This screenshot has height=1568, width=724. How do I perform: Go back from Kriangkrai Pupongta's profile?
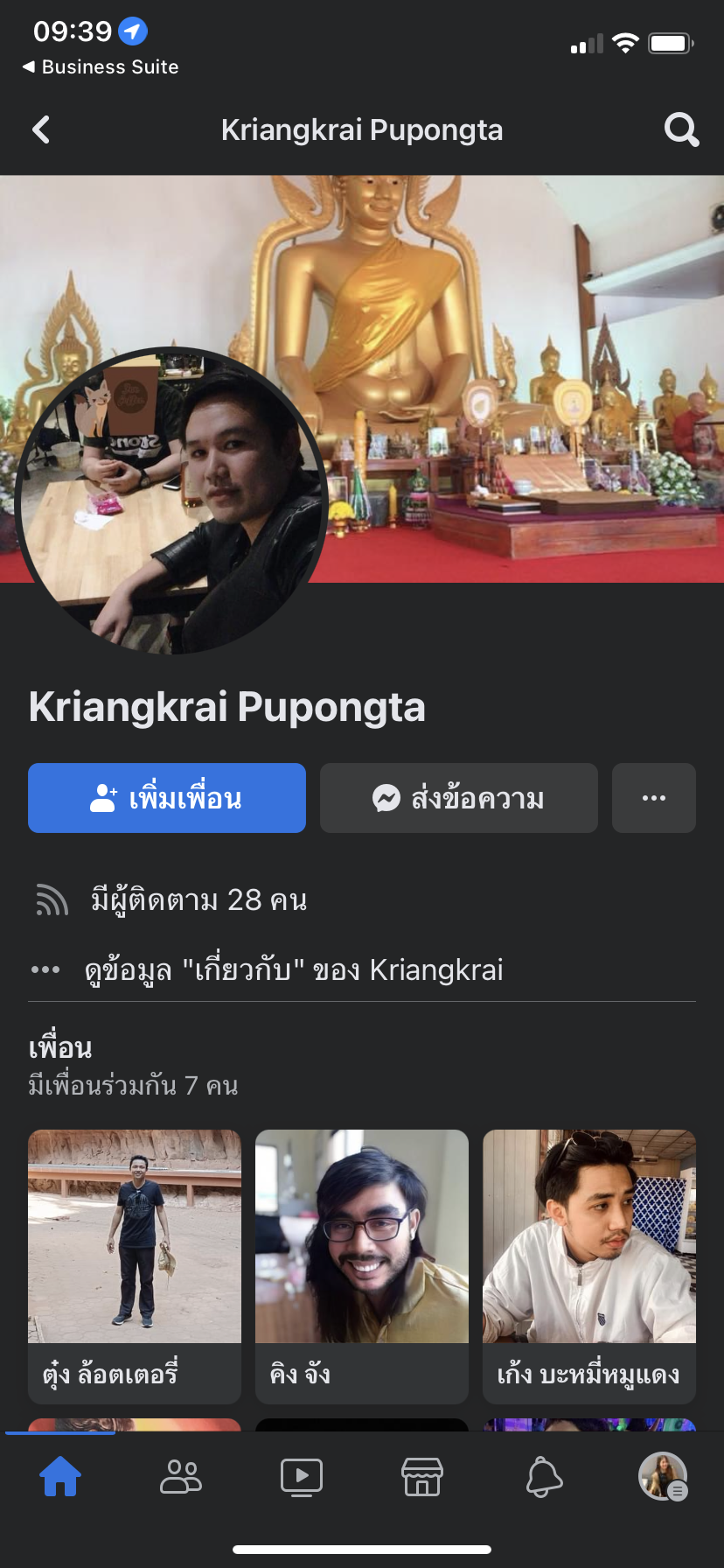click(41, 130)
